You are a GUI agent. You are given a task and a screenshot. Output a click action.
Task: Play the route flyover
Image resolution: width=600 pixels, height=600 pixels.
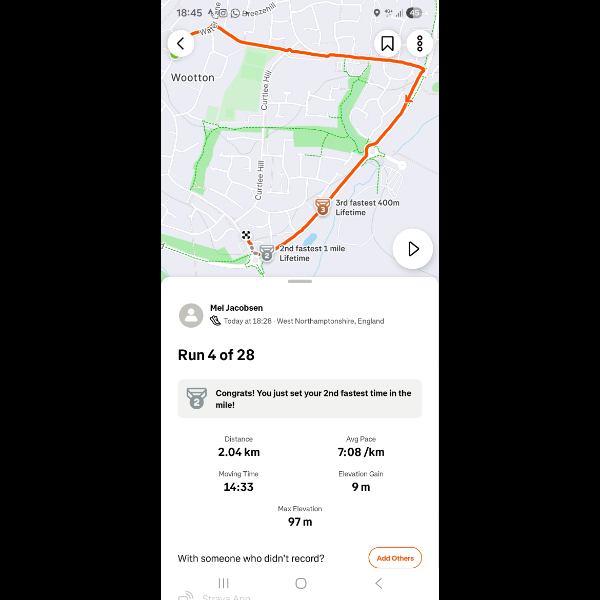(413, 249)
